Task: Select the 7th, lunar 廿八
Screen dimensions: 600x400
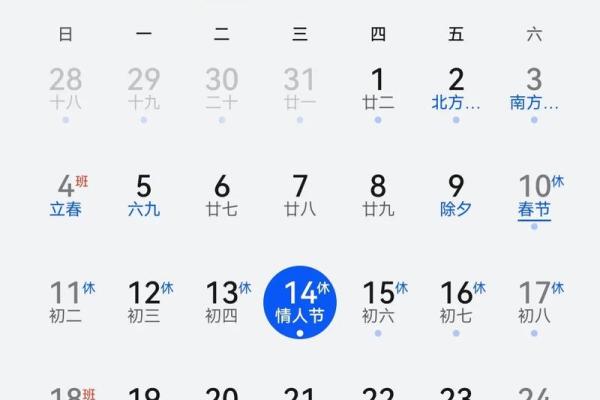Action: [x=300, y=196]
